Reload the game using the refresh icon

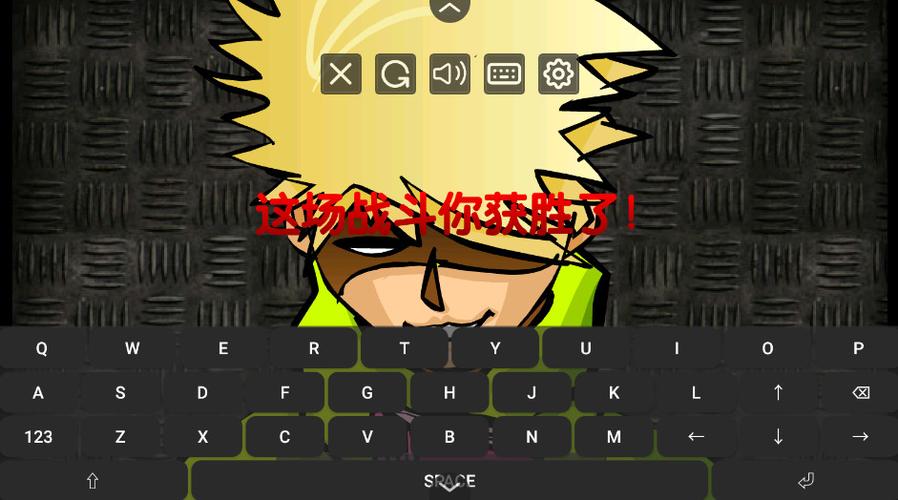(x=395, y=74)
